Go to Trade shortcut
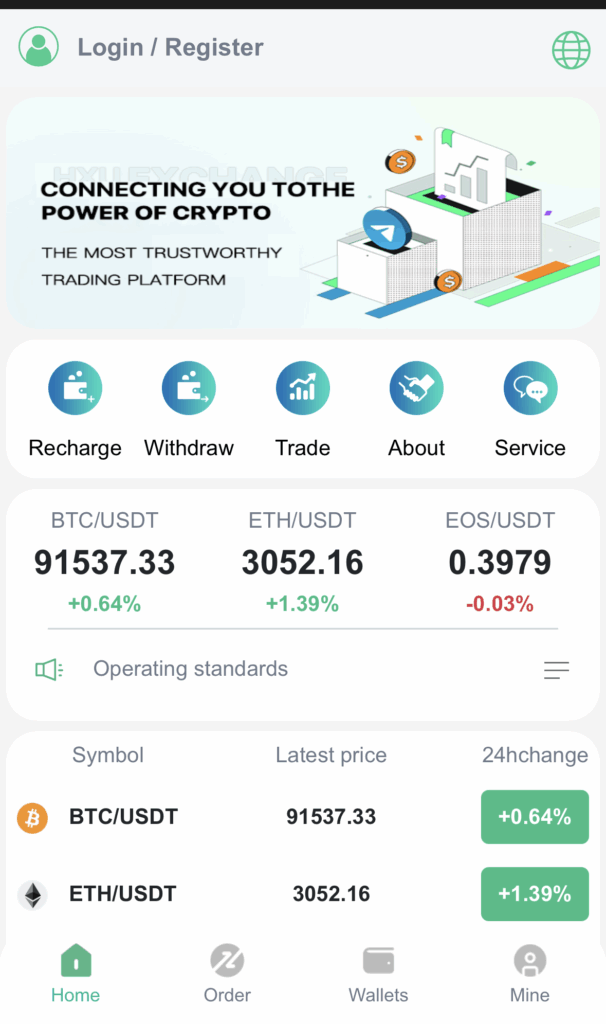Viewport: 606px width, 1024px height. point(302,410)
